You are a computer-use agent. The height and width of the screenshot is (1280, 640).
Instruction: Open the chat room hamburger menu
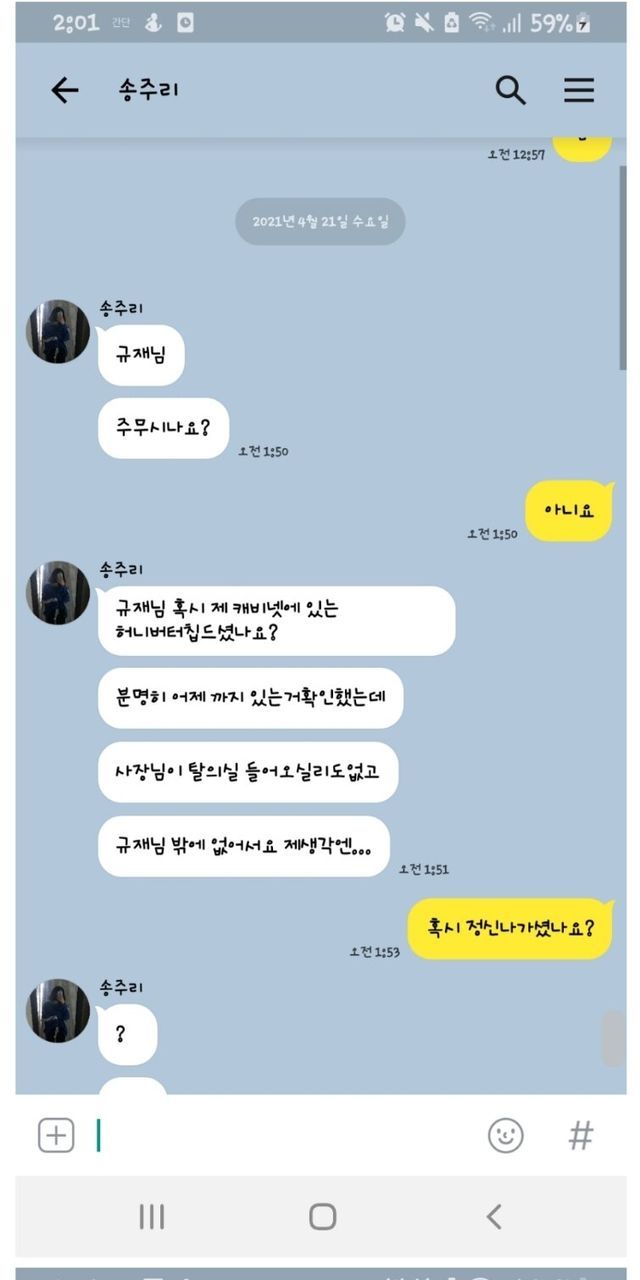tap(579, 91)
